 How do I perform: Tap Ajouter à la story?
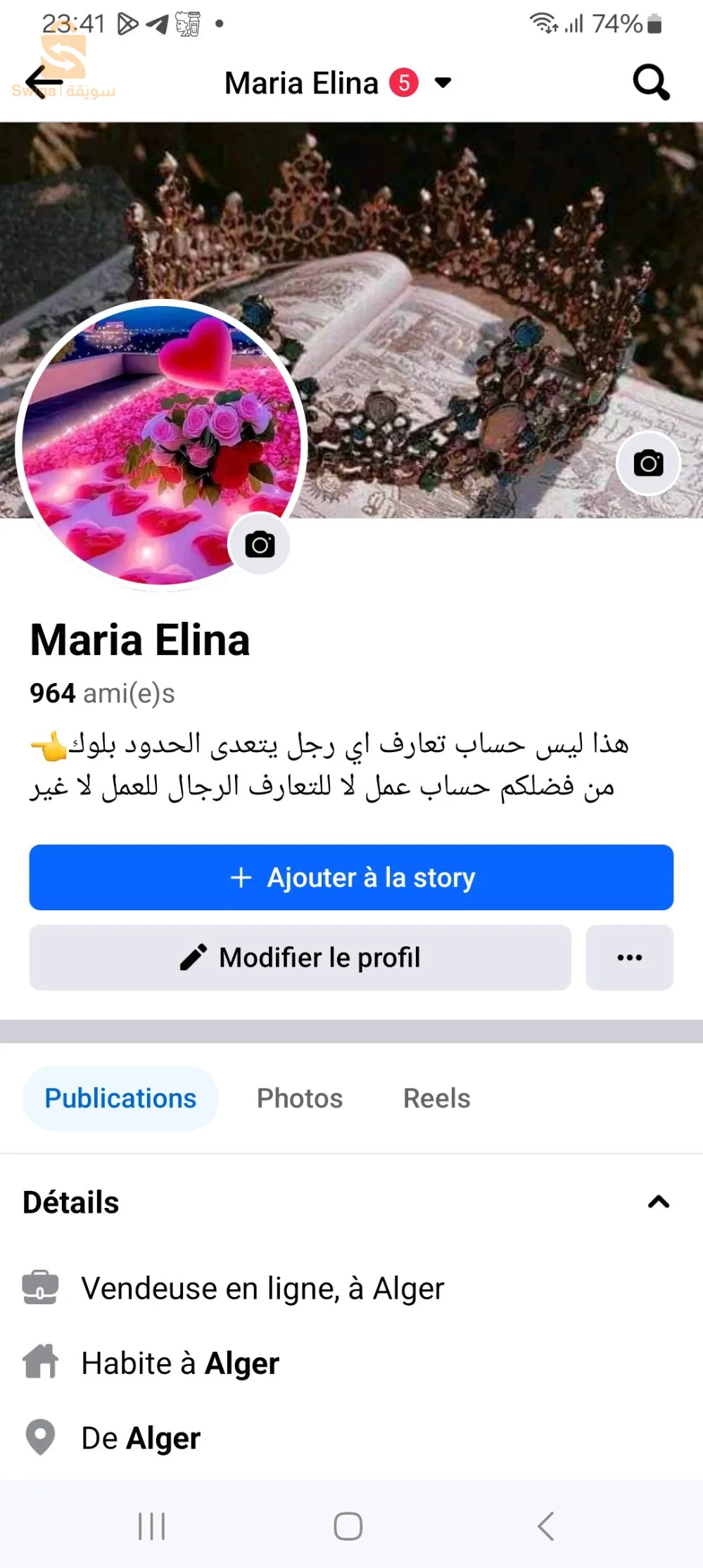tap(351, 877)
